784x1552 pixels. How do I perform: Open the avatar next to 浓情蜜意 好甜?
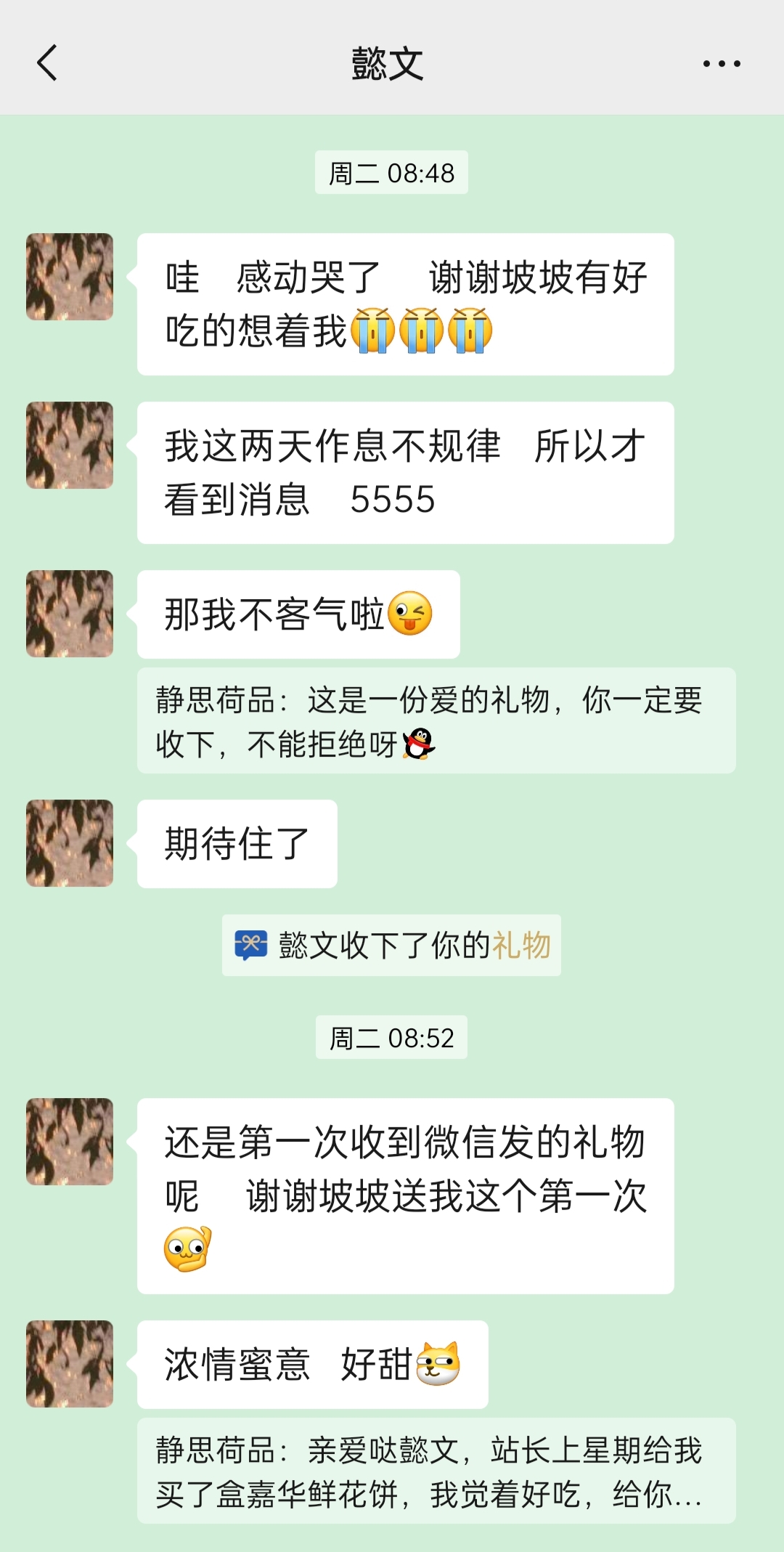pos(70,1364)
